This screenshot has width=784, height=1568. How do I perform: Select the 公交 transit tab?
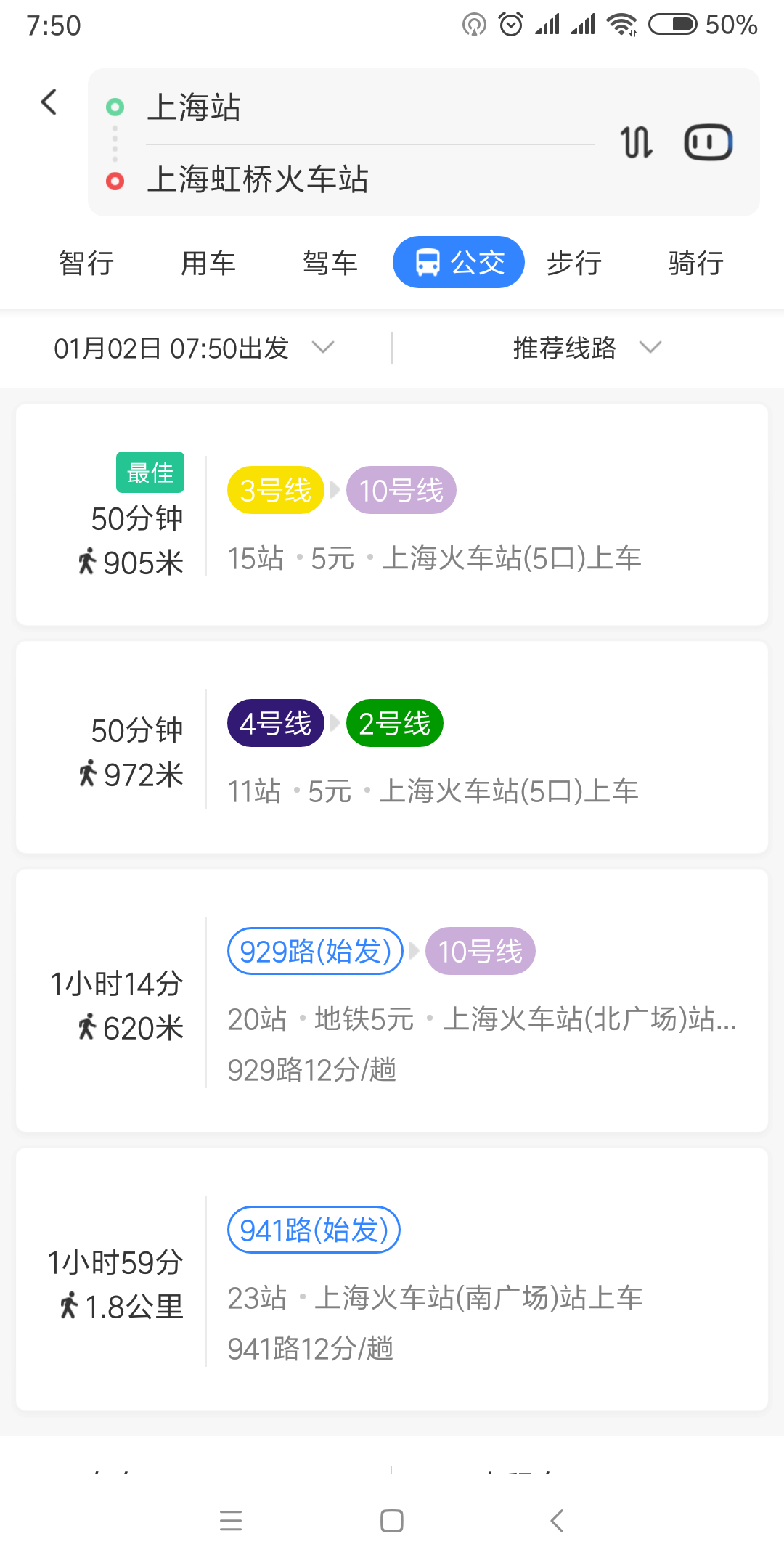click(x=459, y=262)
